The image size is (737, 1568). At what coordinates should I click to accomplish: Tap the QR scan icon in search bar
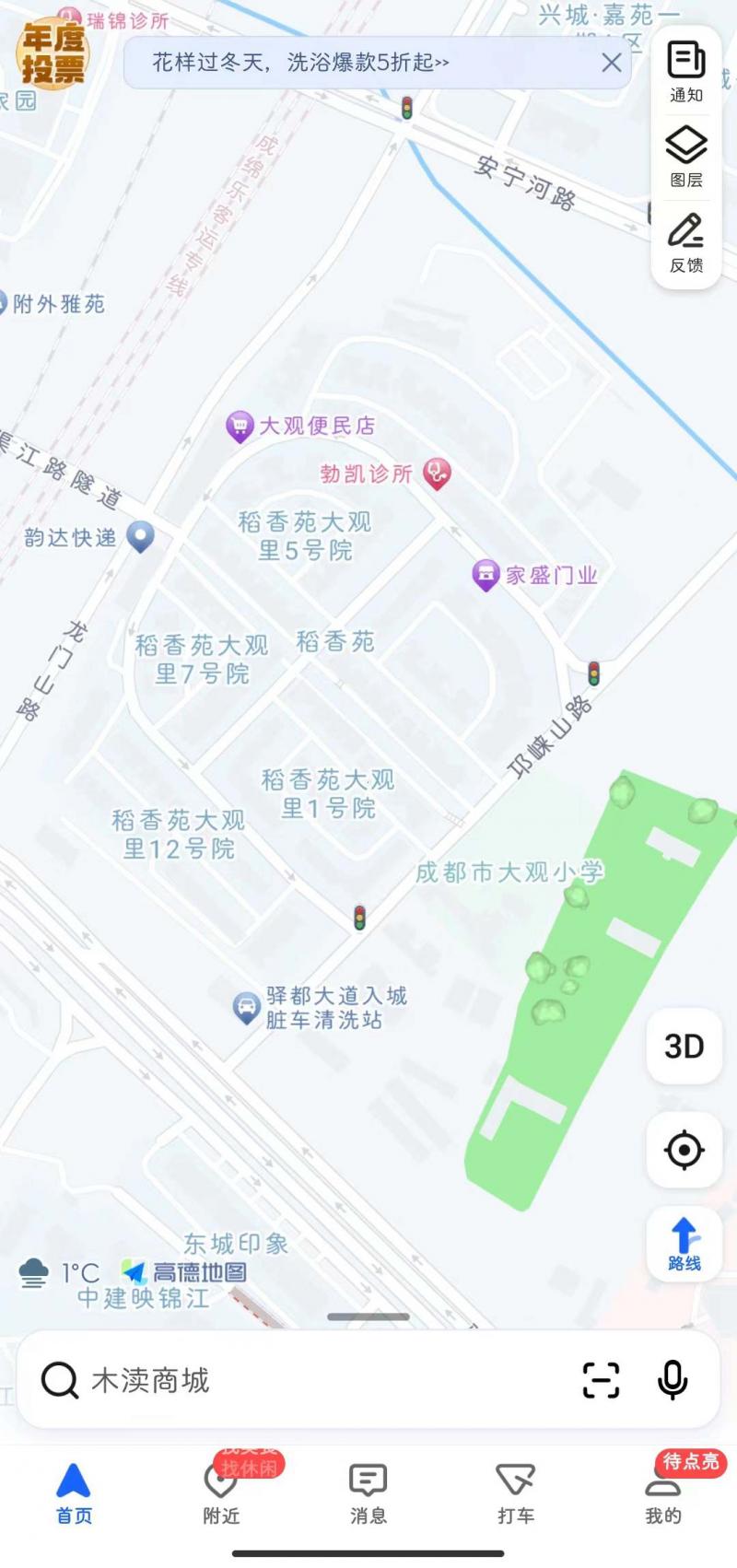602,1379
